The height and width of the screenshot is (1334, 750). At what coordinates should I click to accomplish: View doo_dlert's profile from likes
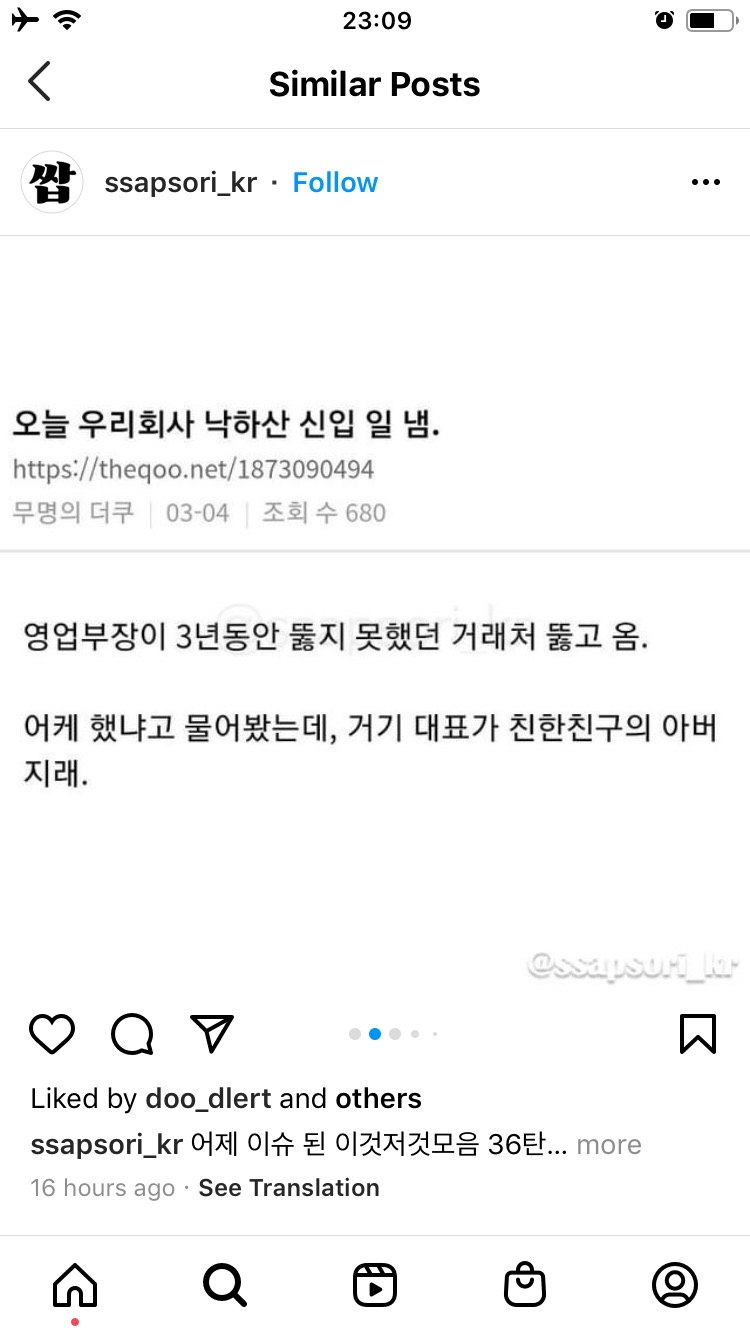[208, 1098]
